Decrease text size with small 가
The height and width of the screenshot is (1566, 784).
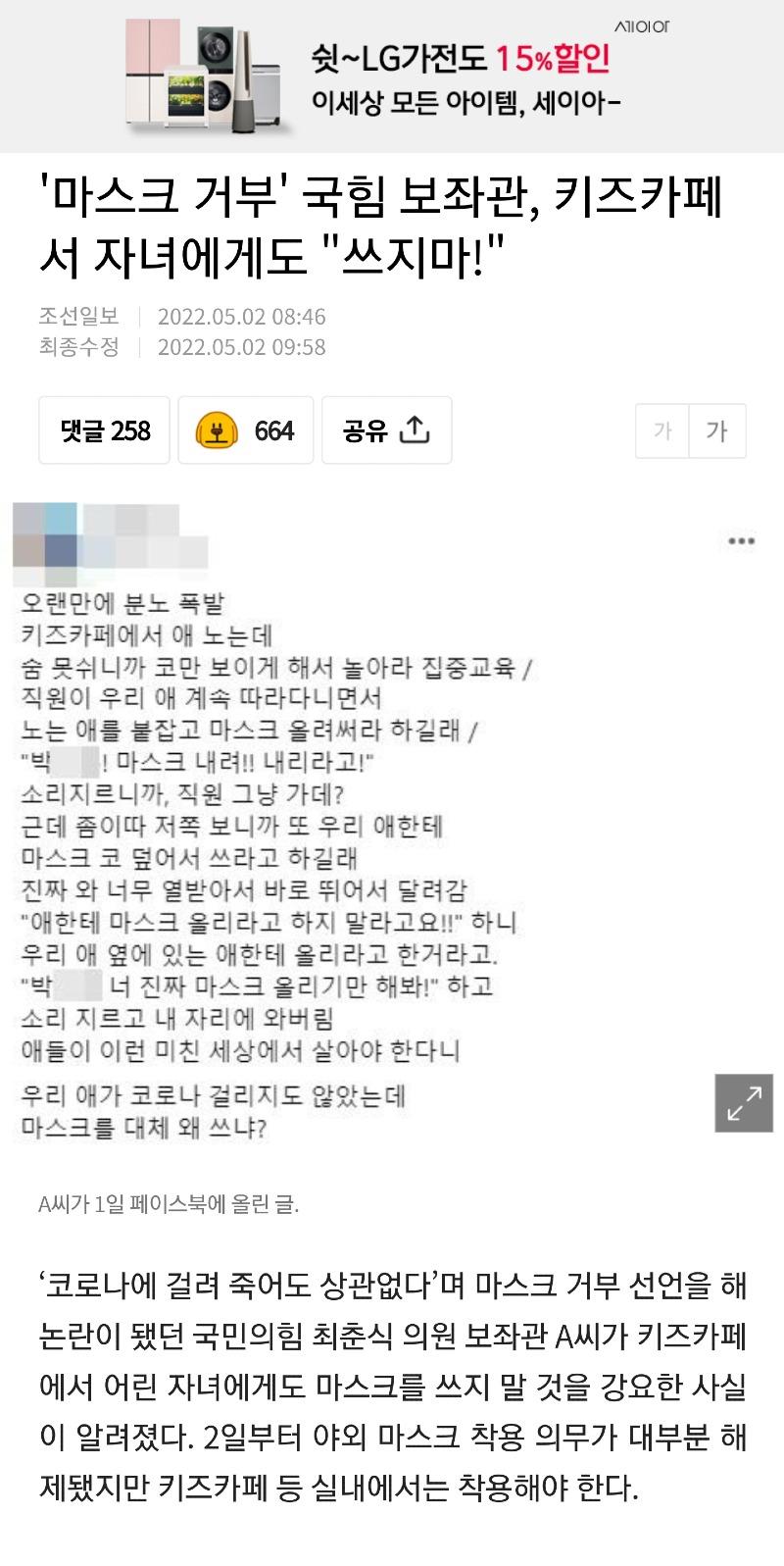[662, 430]
